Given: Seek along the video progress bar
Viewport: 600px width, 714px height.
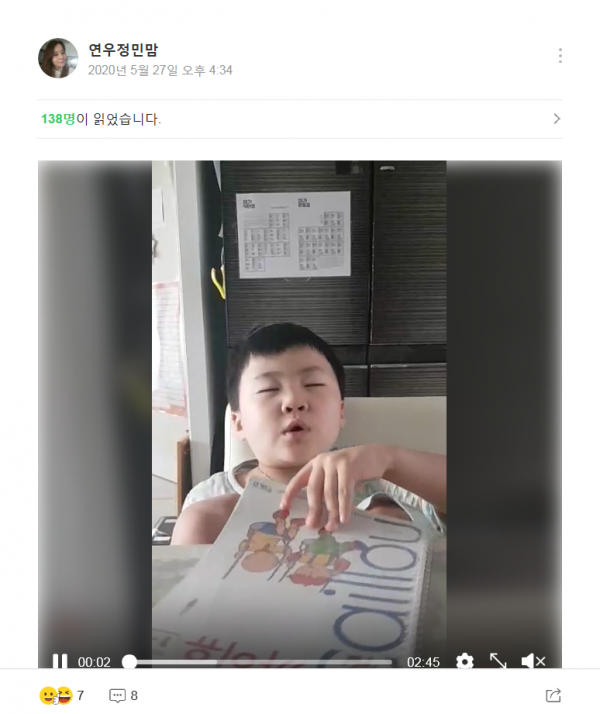Looking at the screenshot, I should [x=260, y=661].
